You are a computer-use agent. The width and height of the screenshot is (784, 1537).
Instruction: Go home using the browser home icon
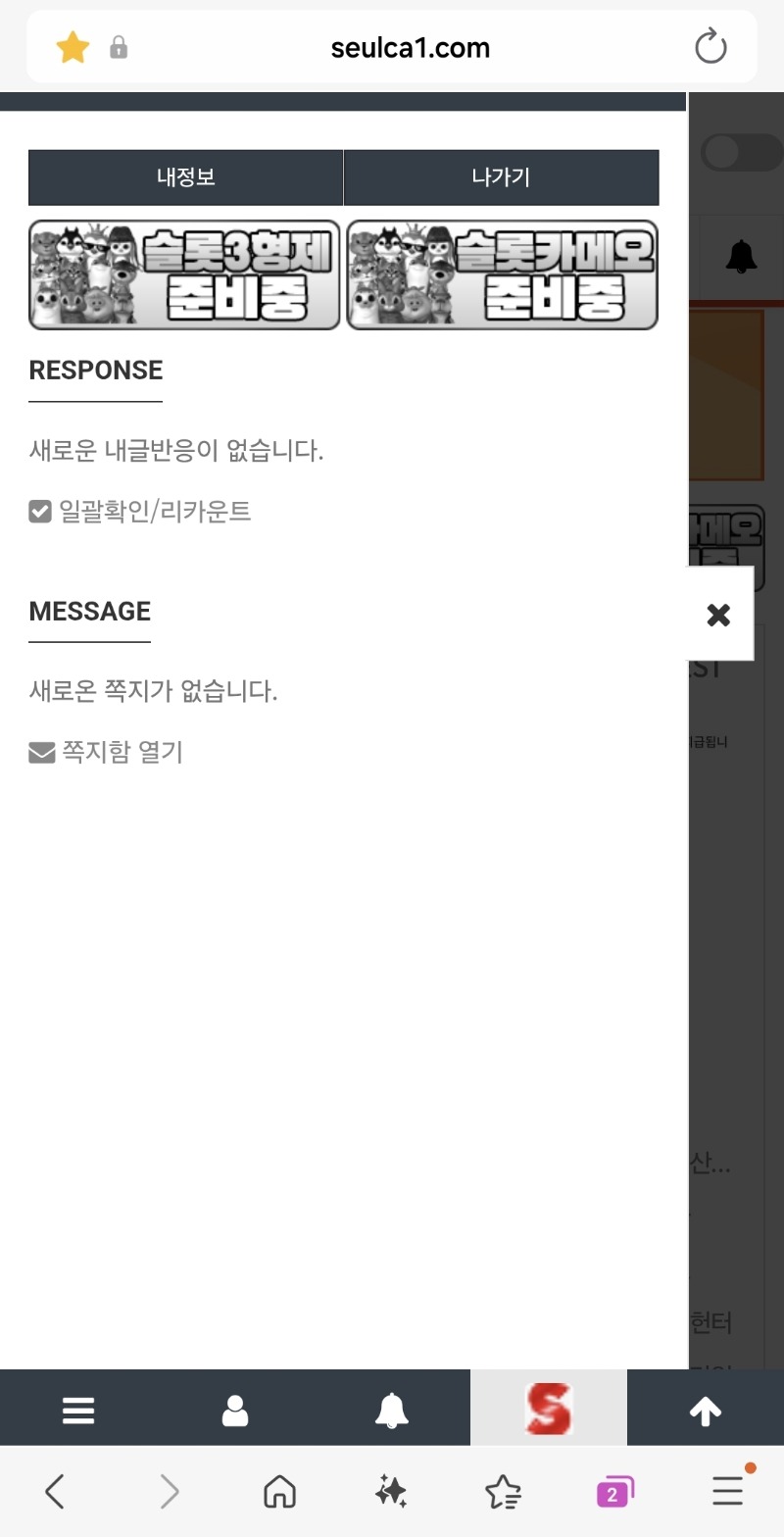278,1491
